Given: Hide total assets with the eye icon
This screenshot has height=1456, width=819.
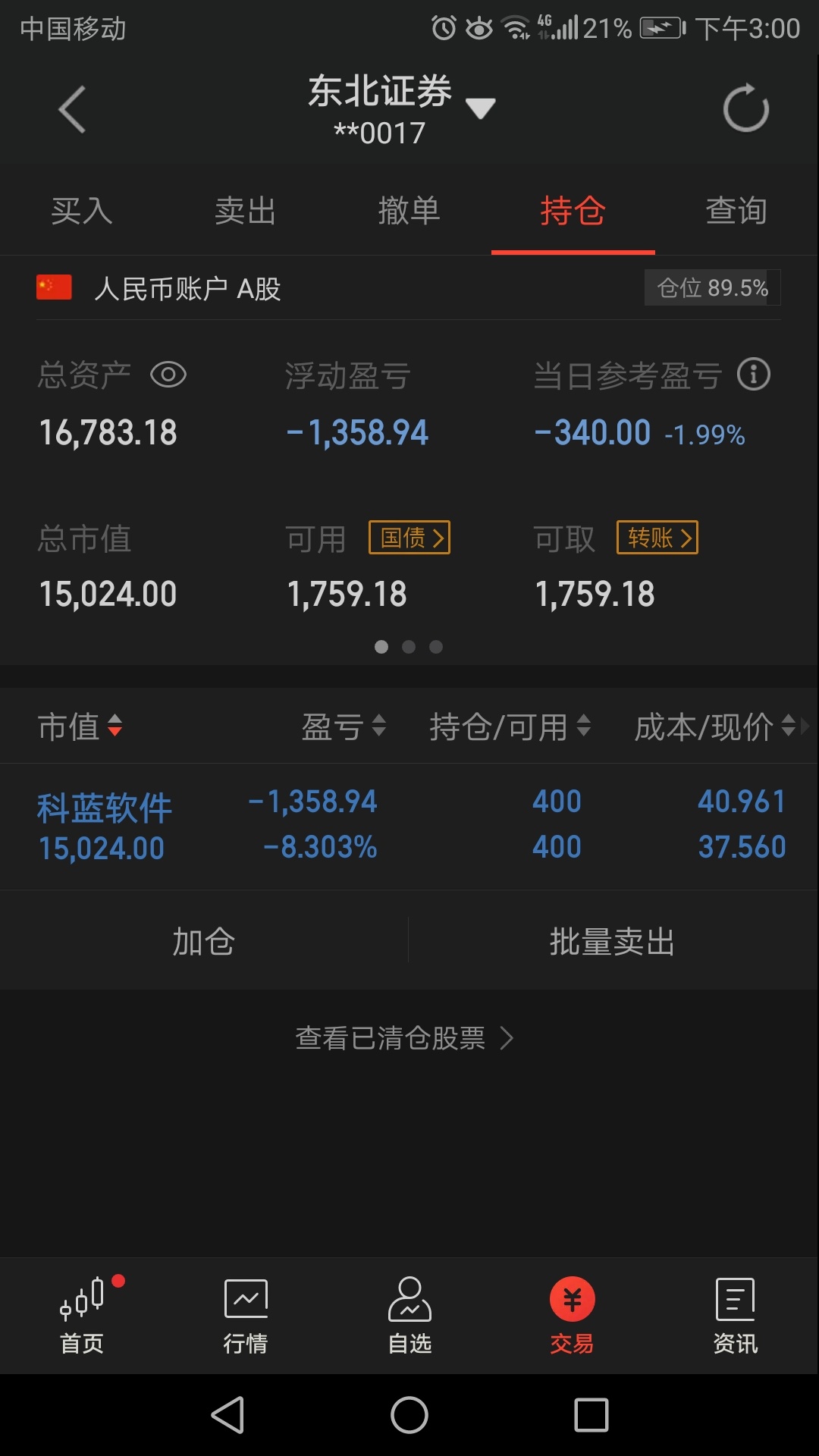Looking at the screenshot, I should click(x=168, y=375).
